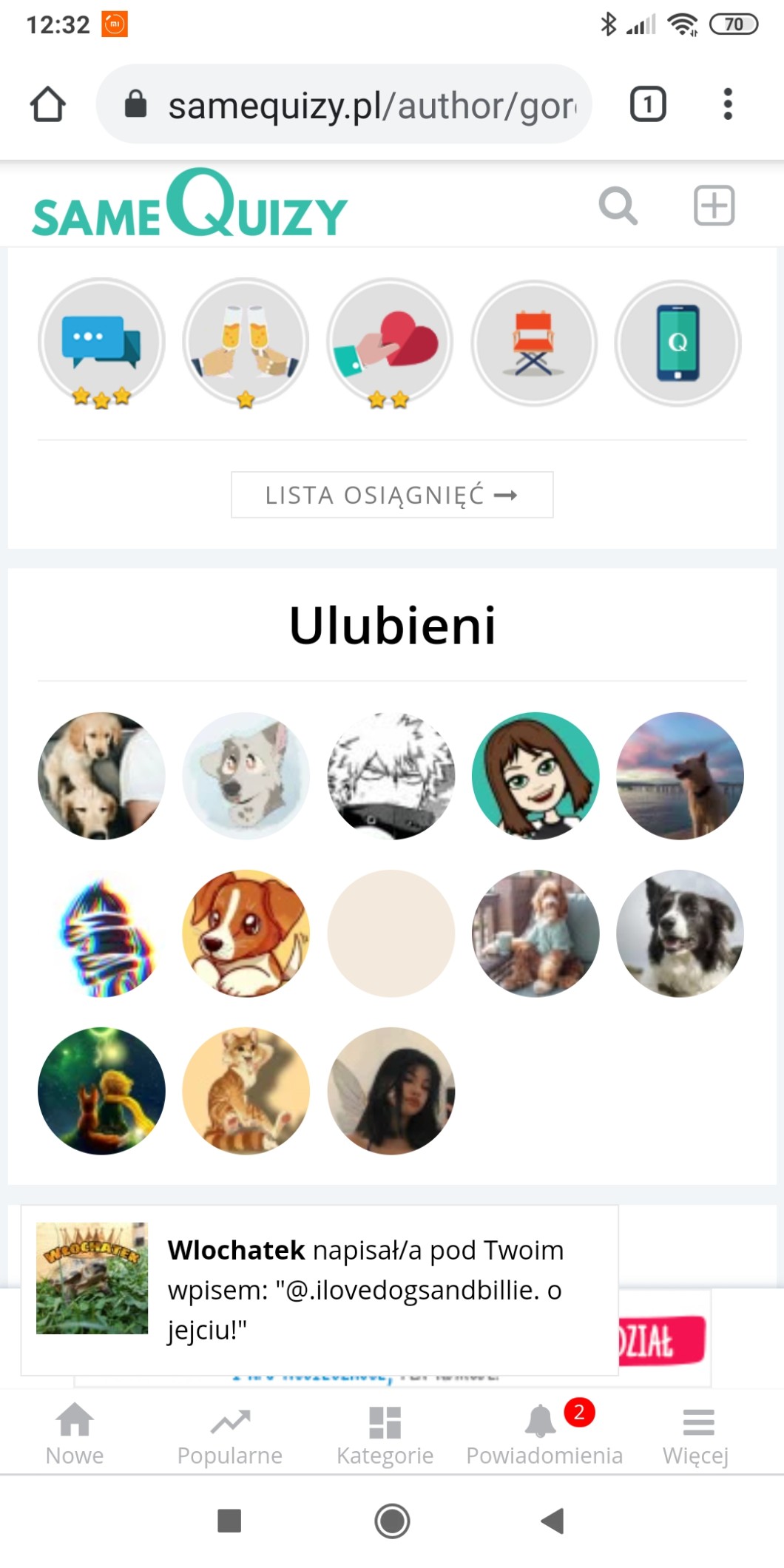Switch to the Popularne tab
Viewport: 784px width, 1568px height.
230,1433
